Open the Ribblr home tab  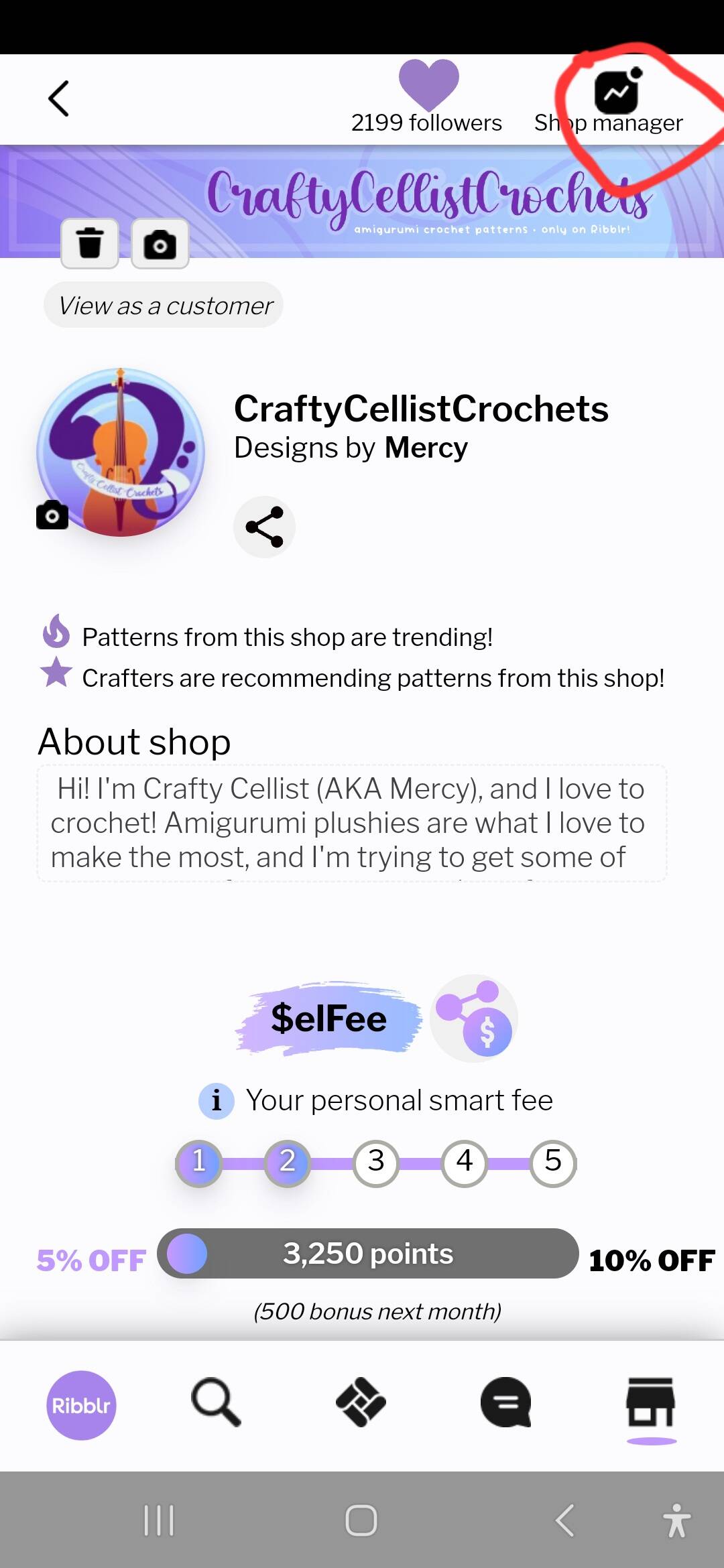pyautogui.click(x=81, y=1404)
